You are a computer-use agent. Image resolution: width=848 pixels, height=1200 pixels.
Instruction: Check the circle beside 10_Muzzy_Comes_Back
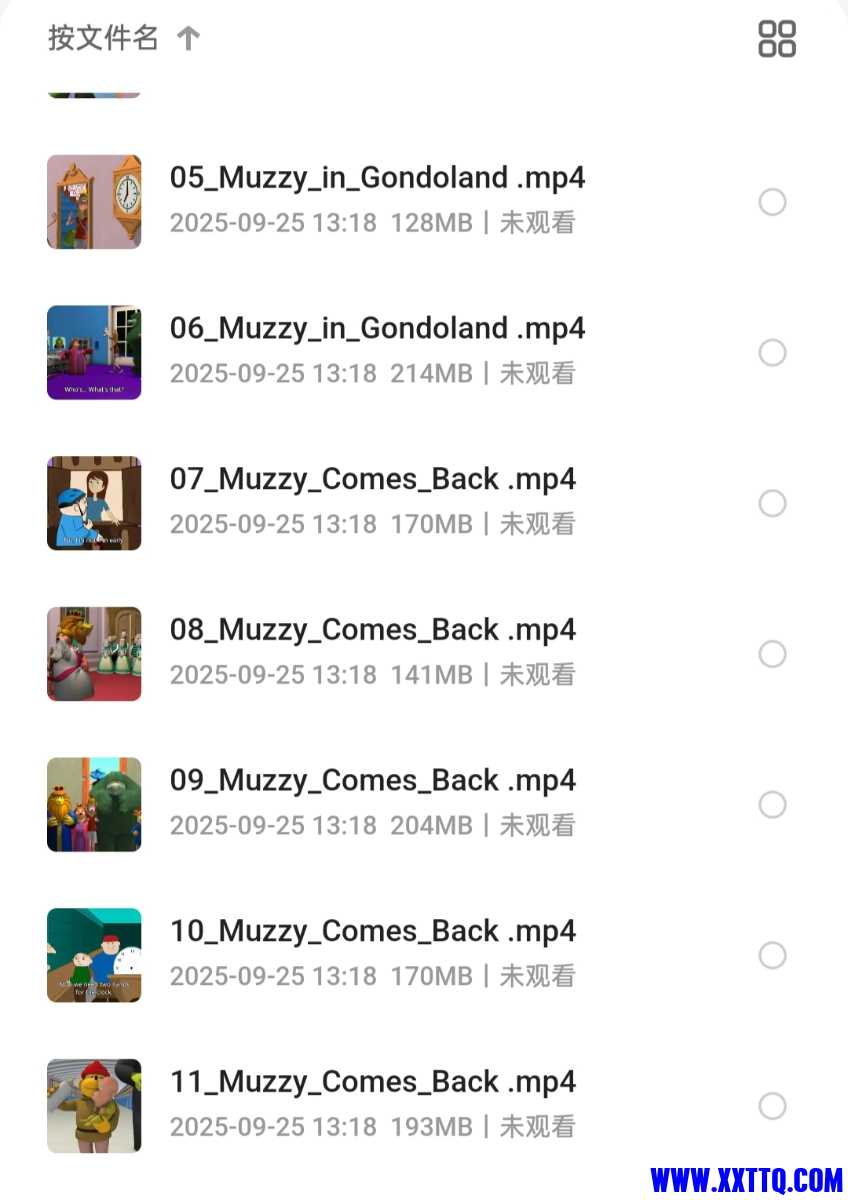coord(772,955)
